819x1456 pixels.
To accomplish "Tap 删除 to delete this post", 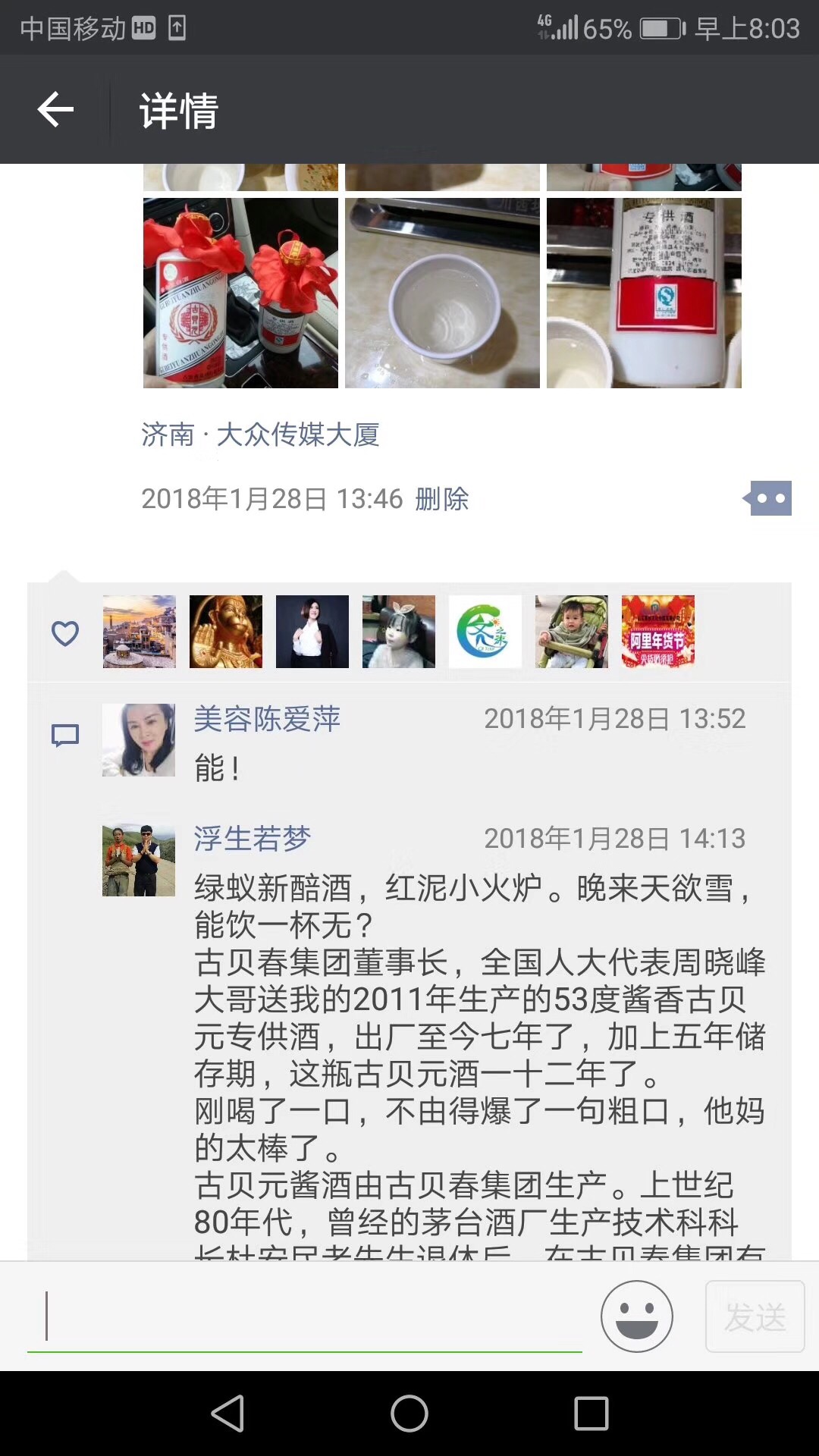I will (442, 499).
